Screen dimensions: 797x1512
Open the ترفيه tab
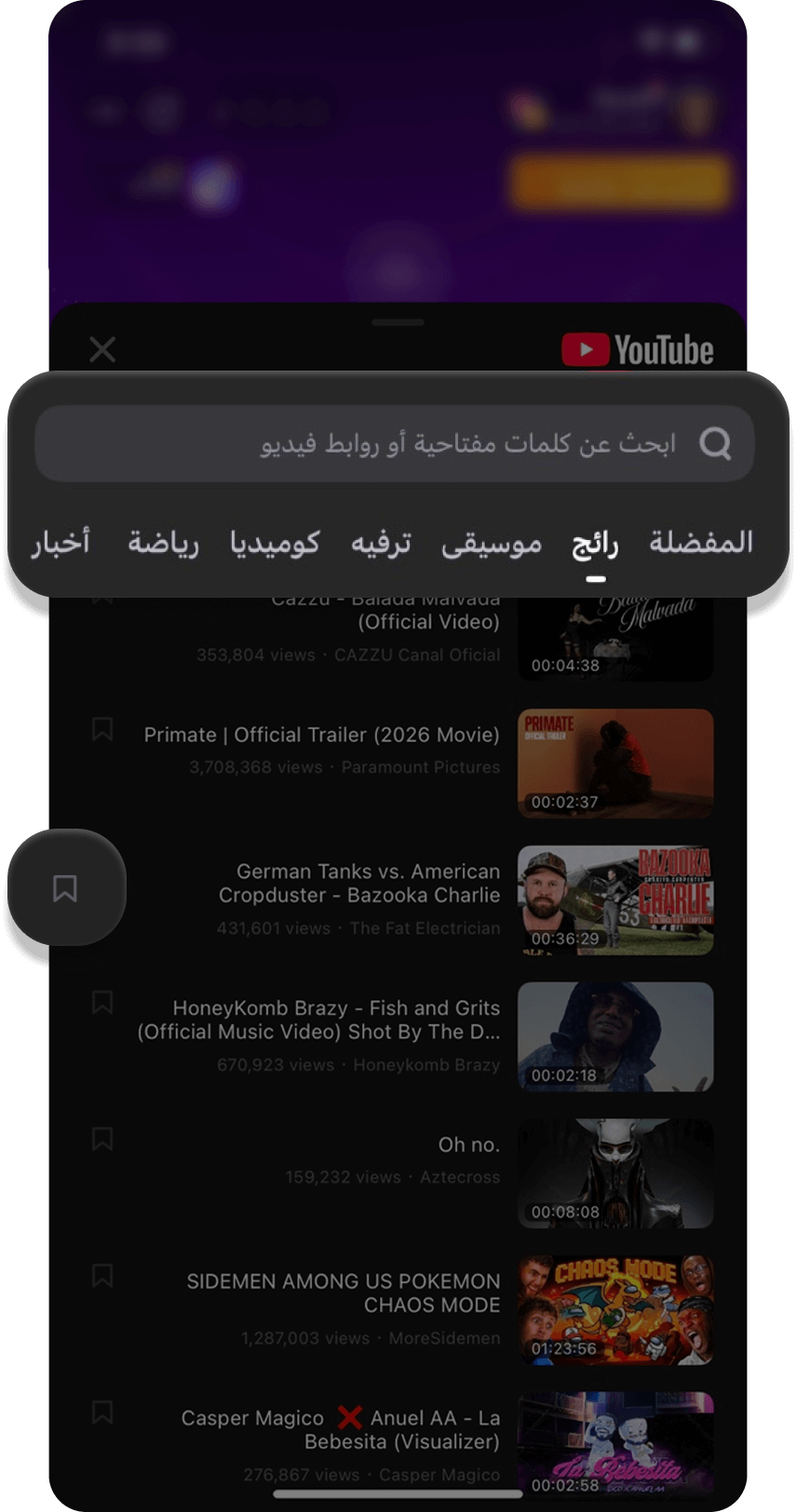pyautogui.click(x=380, y=543)
